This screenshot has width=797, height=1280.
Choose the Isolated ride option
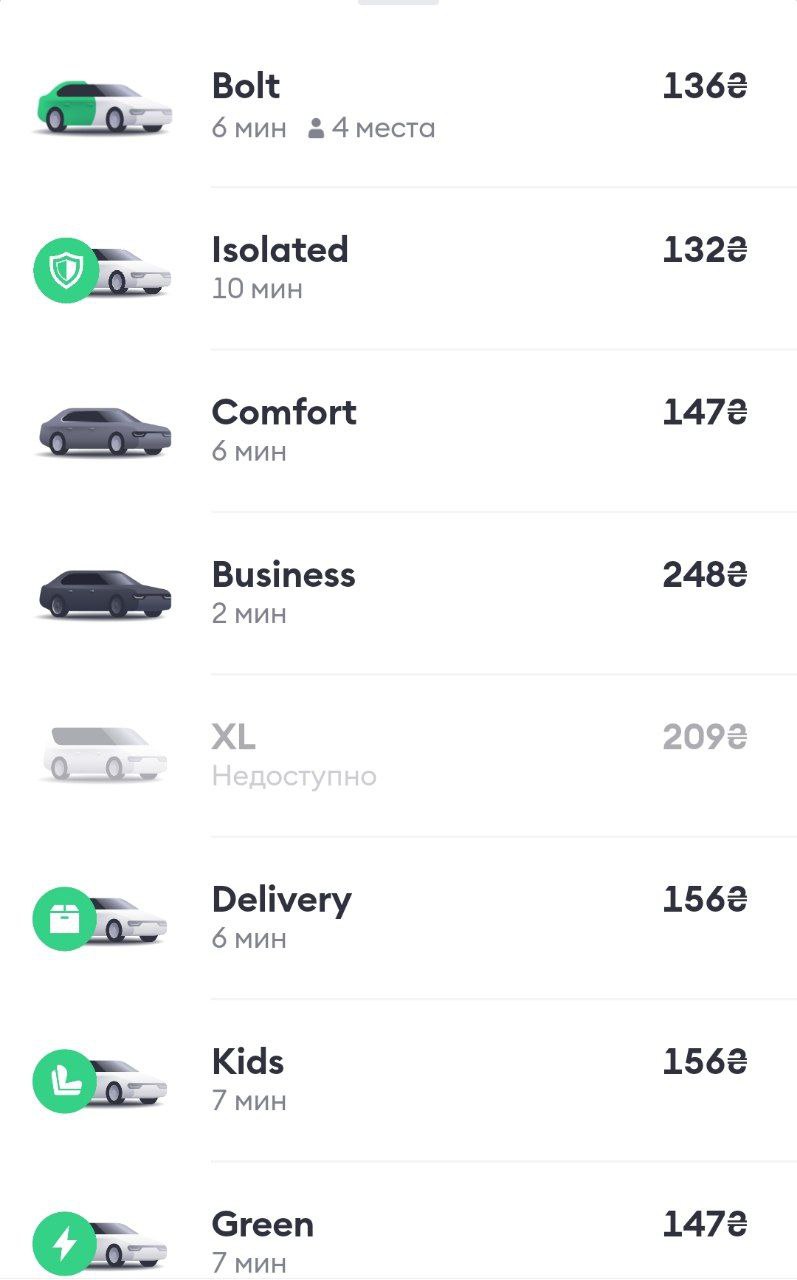pos(398,268)
